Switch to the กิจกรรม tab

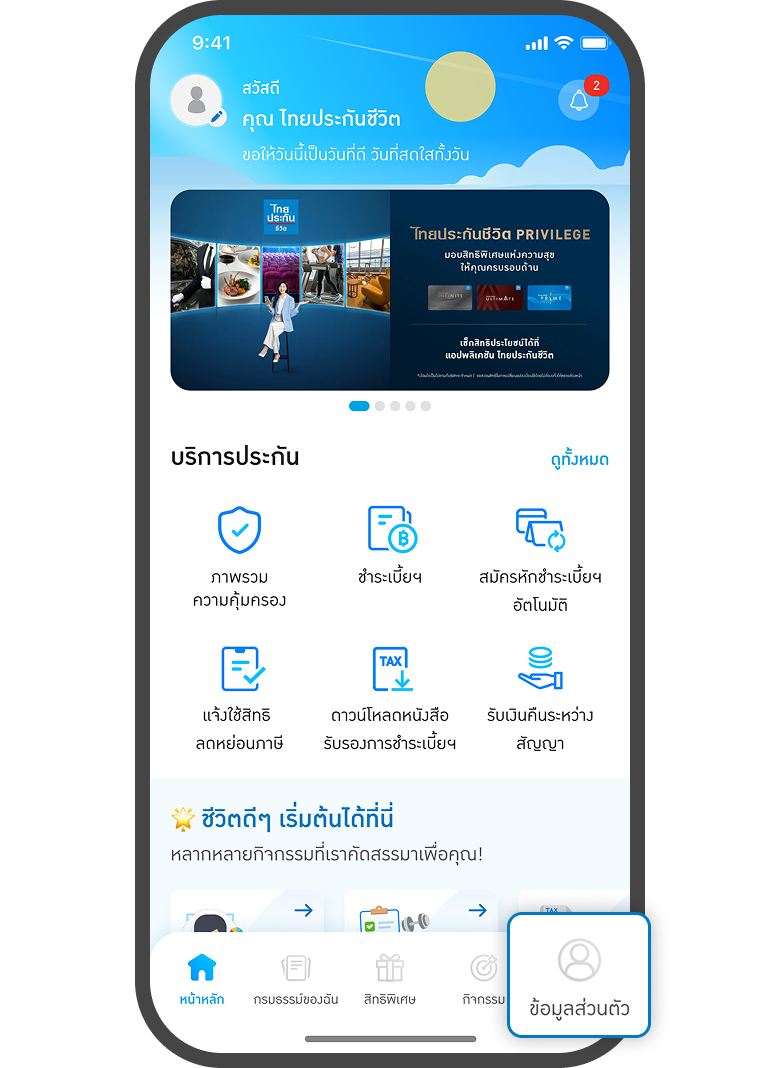483,979
